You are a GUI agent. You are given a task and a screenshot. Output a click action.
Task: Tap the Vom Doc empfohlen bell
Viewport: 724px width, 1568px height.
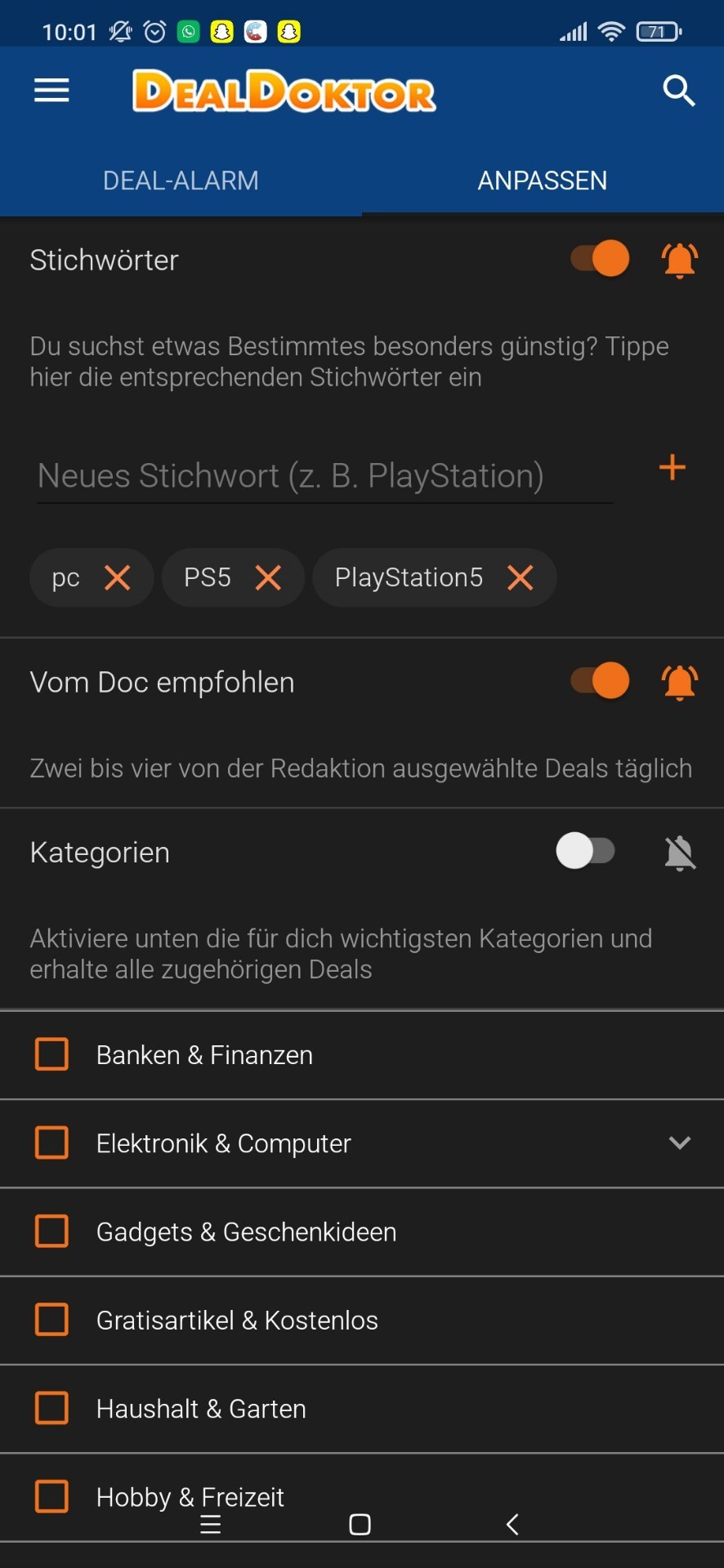tap(680, 683)
